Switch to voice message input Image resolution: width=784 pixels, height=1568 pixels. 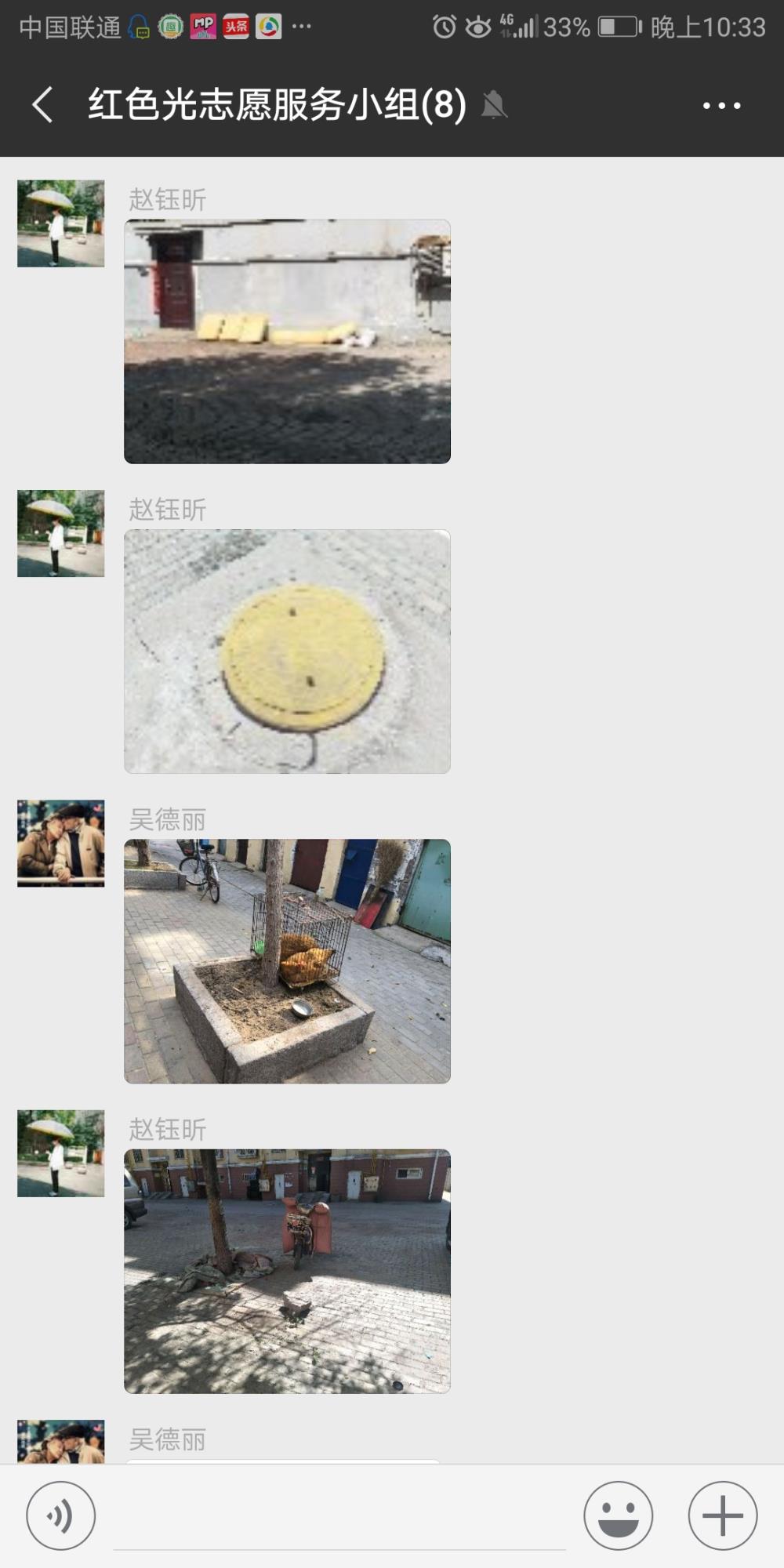pos(61,1515)
